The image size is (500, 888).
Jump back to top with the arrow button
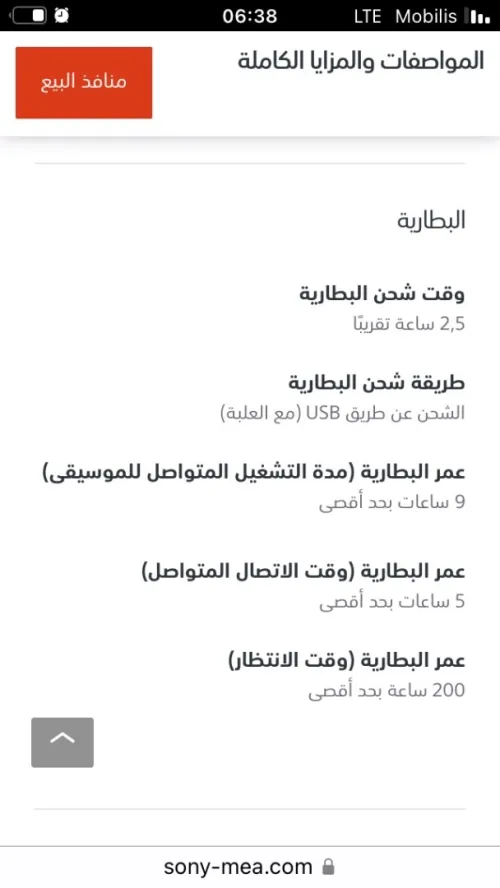point(62,742)
